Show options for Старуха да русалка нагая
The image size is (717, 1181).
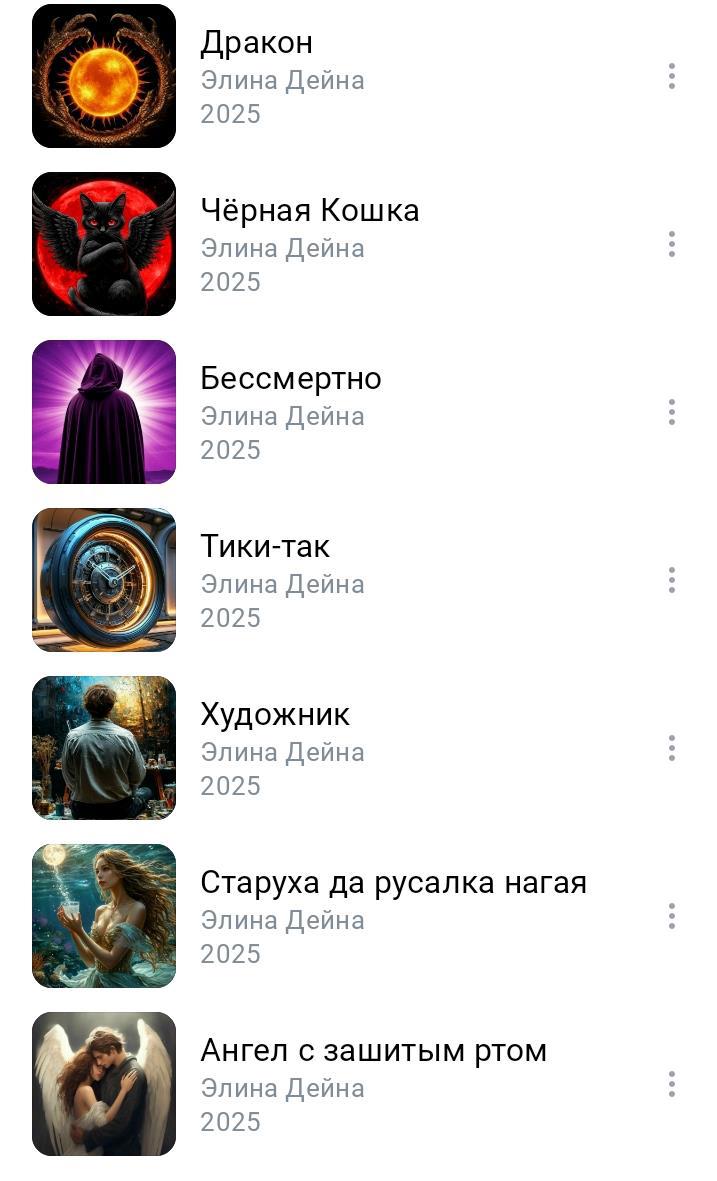tap(672, 916)
